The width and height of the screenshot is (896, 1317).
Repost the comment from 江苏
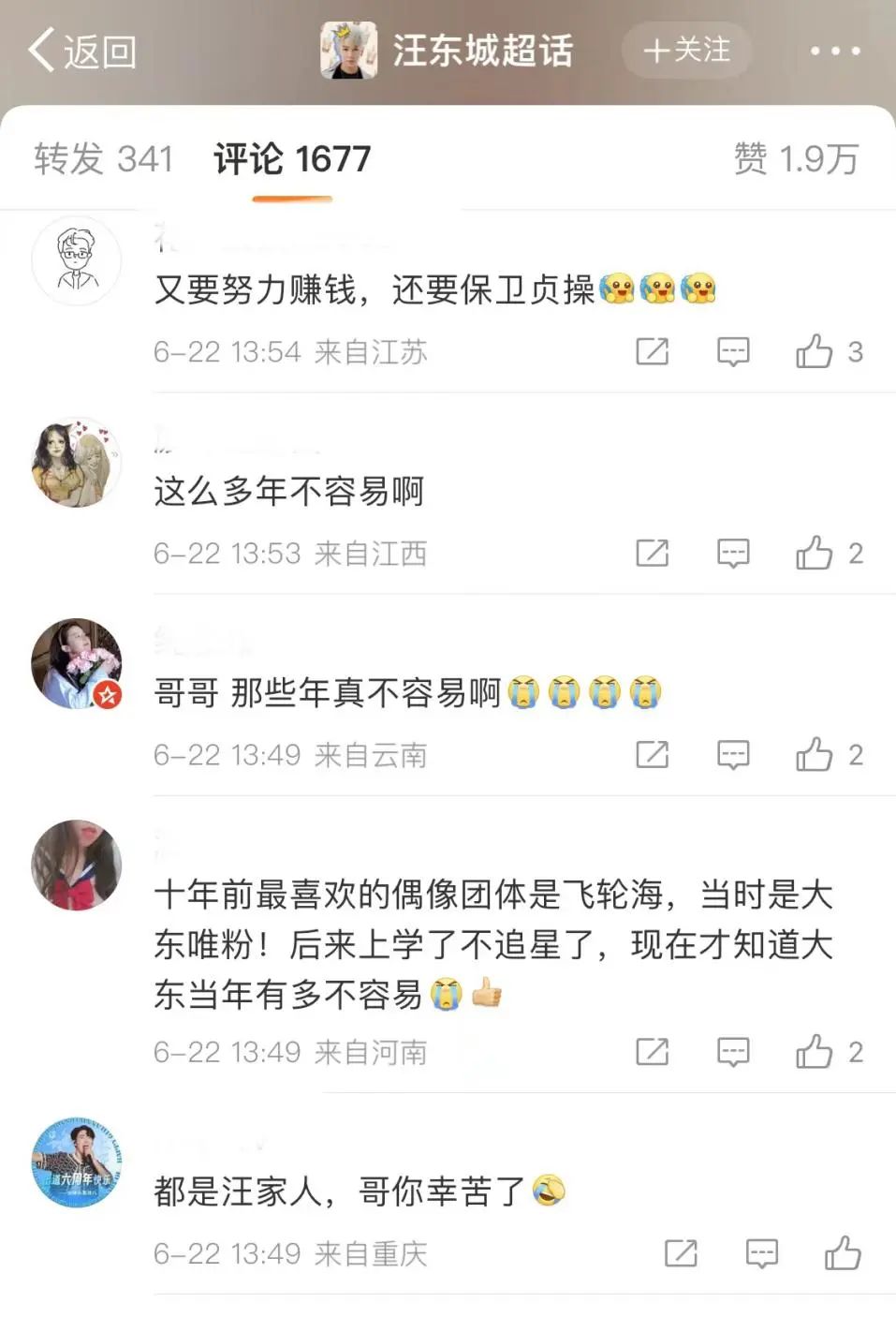pos(653,351)
